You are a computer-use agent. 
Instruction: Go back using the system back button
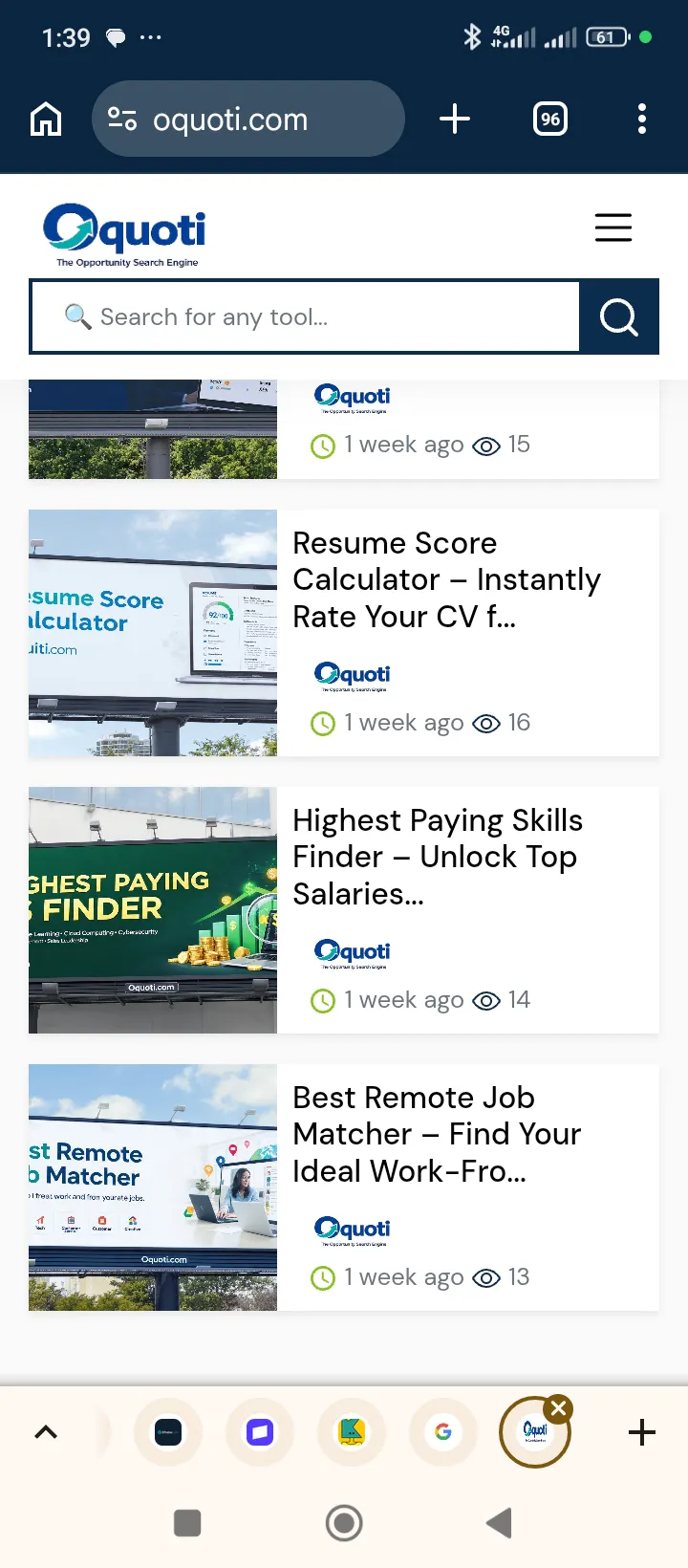(500, 1523)
